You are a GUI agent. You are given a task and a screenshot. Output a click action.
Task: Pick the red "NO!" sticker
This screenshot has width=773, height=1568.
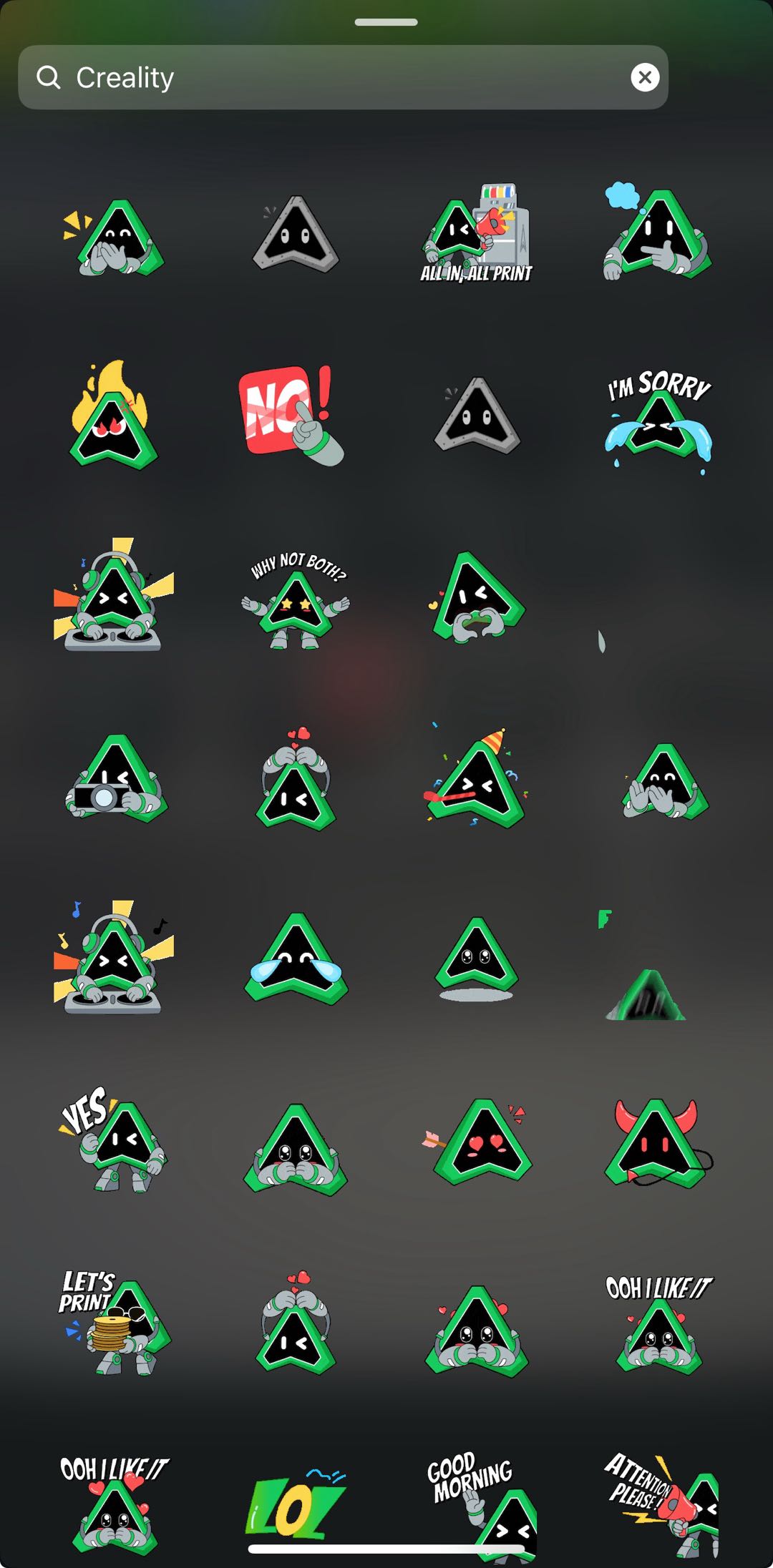[x=290, y=415]
